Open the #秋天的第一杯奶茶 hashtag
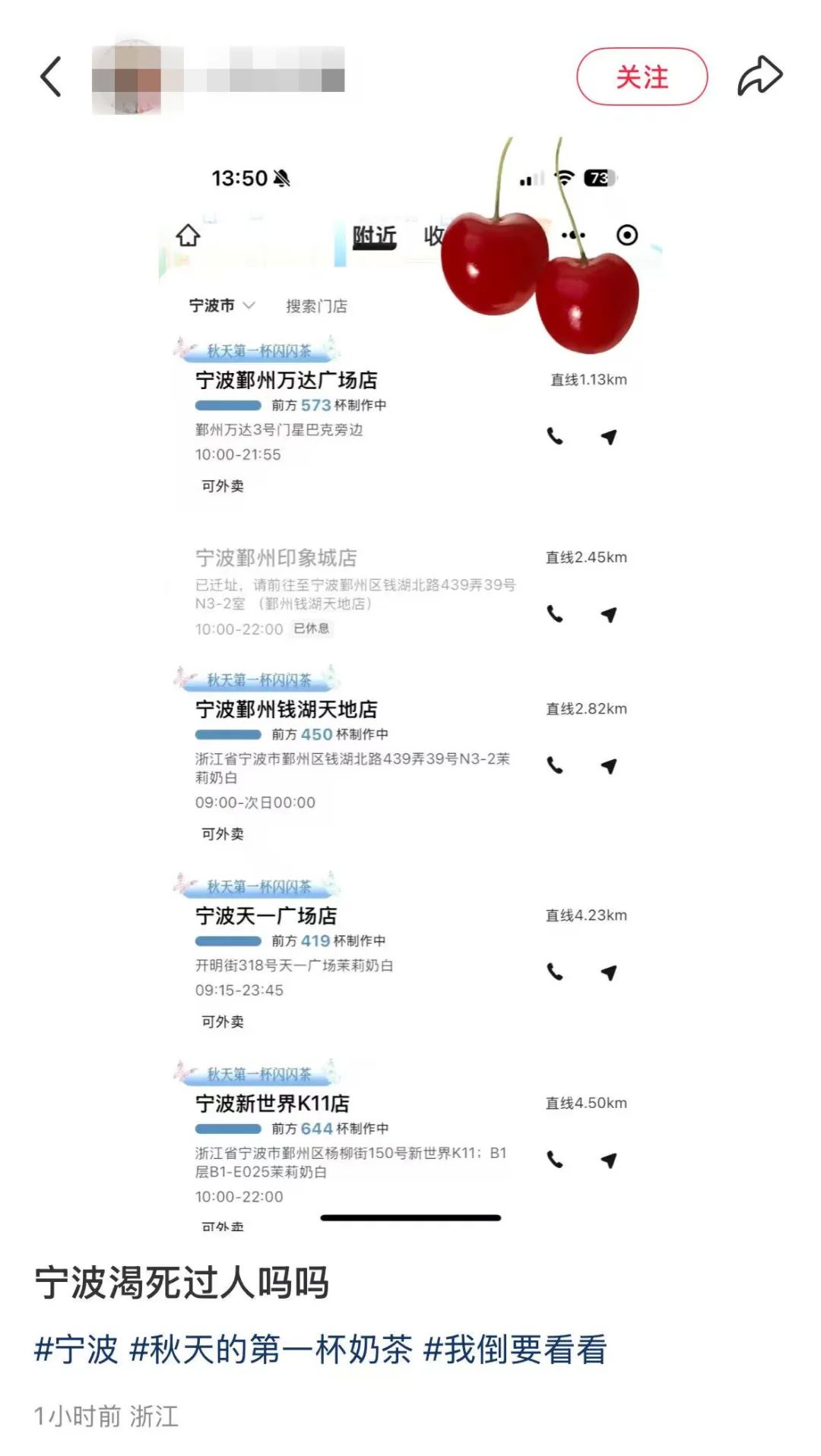The height and width of the screenshot is (1456, 821). click(271, 1349)
